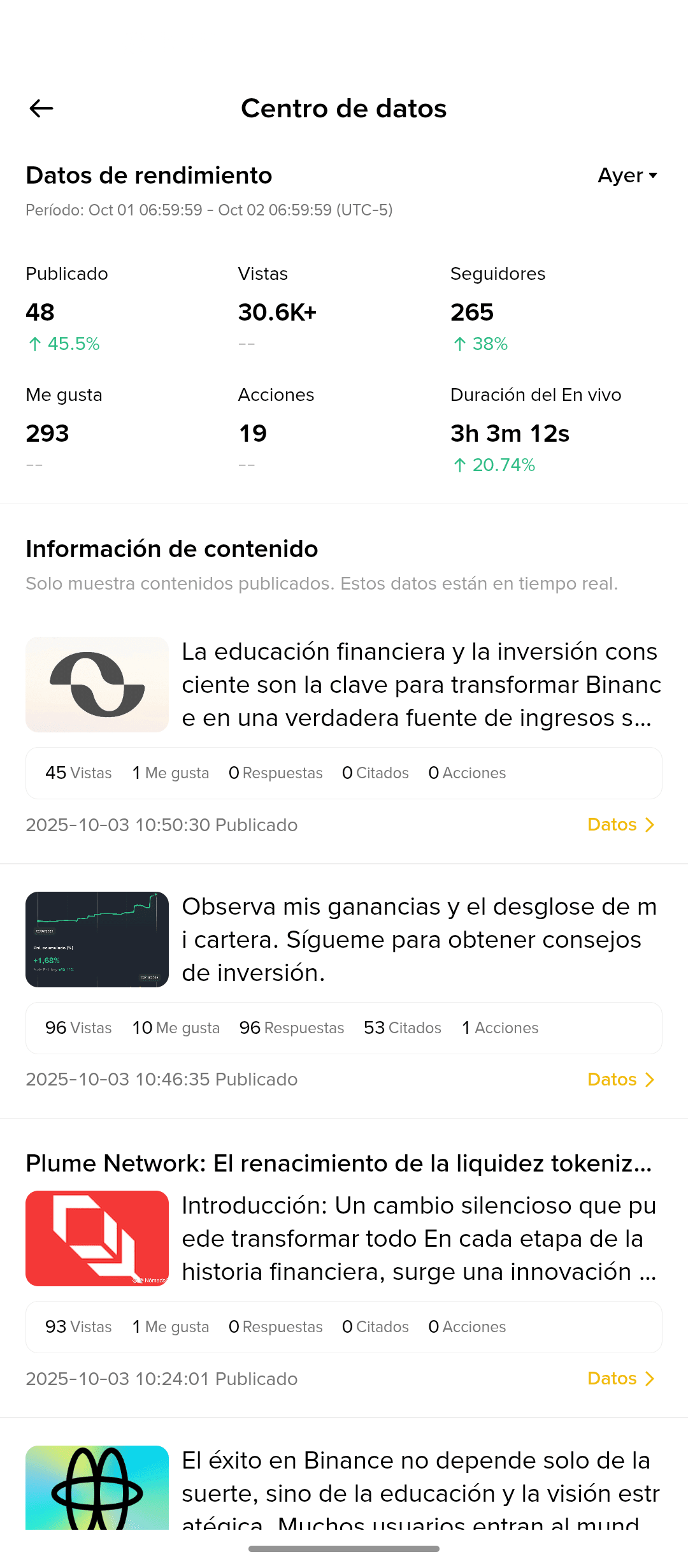Open the post about educación financiera
This screenshot has height=1568, width=688.
[x=420, y=685]
